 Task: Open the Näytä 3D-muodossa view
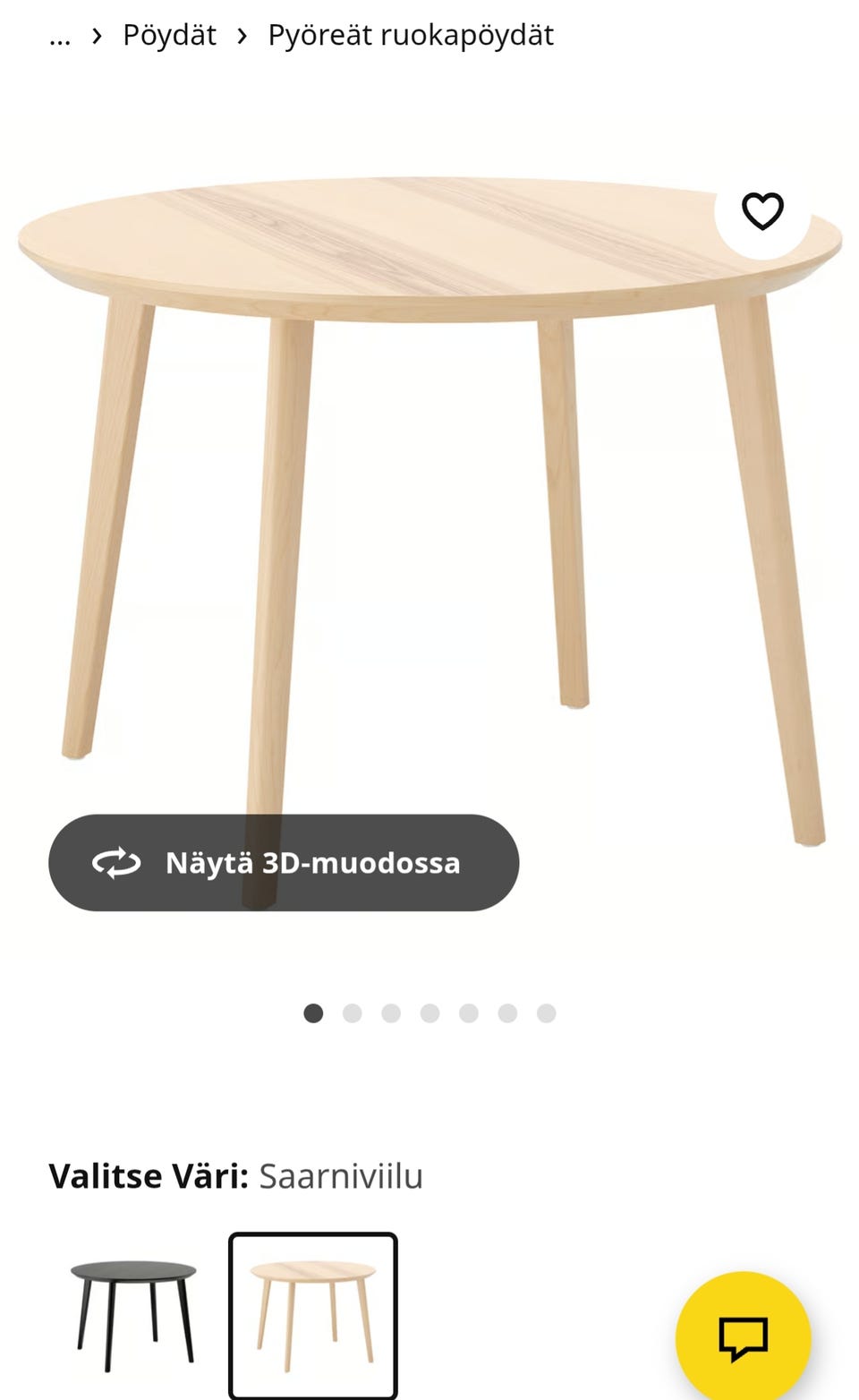coord(284,863)
